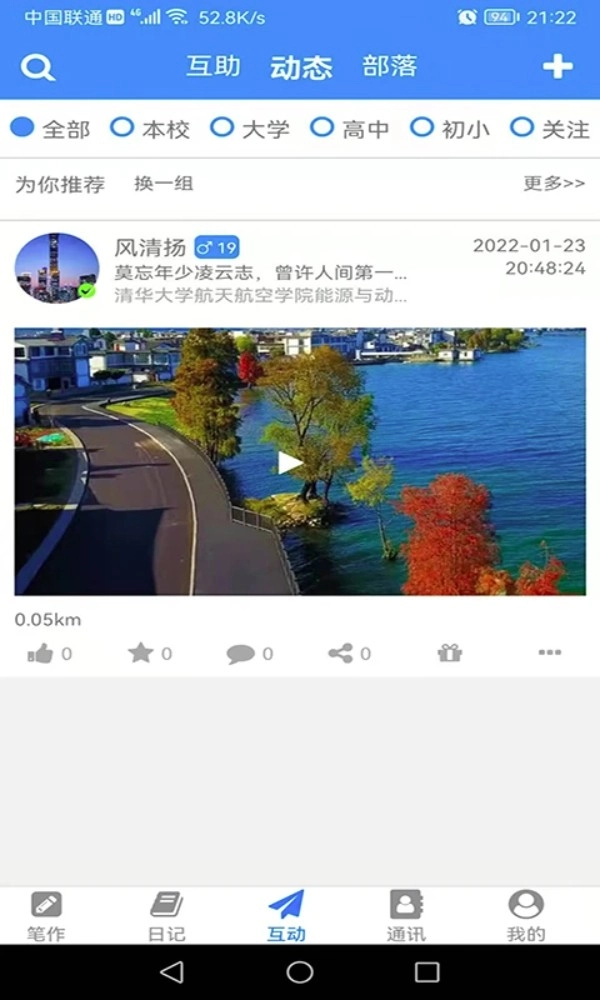600x1000 pixels.
Task: Switch to the 部落 top tab
Action: 390,67
